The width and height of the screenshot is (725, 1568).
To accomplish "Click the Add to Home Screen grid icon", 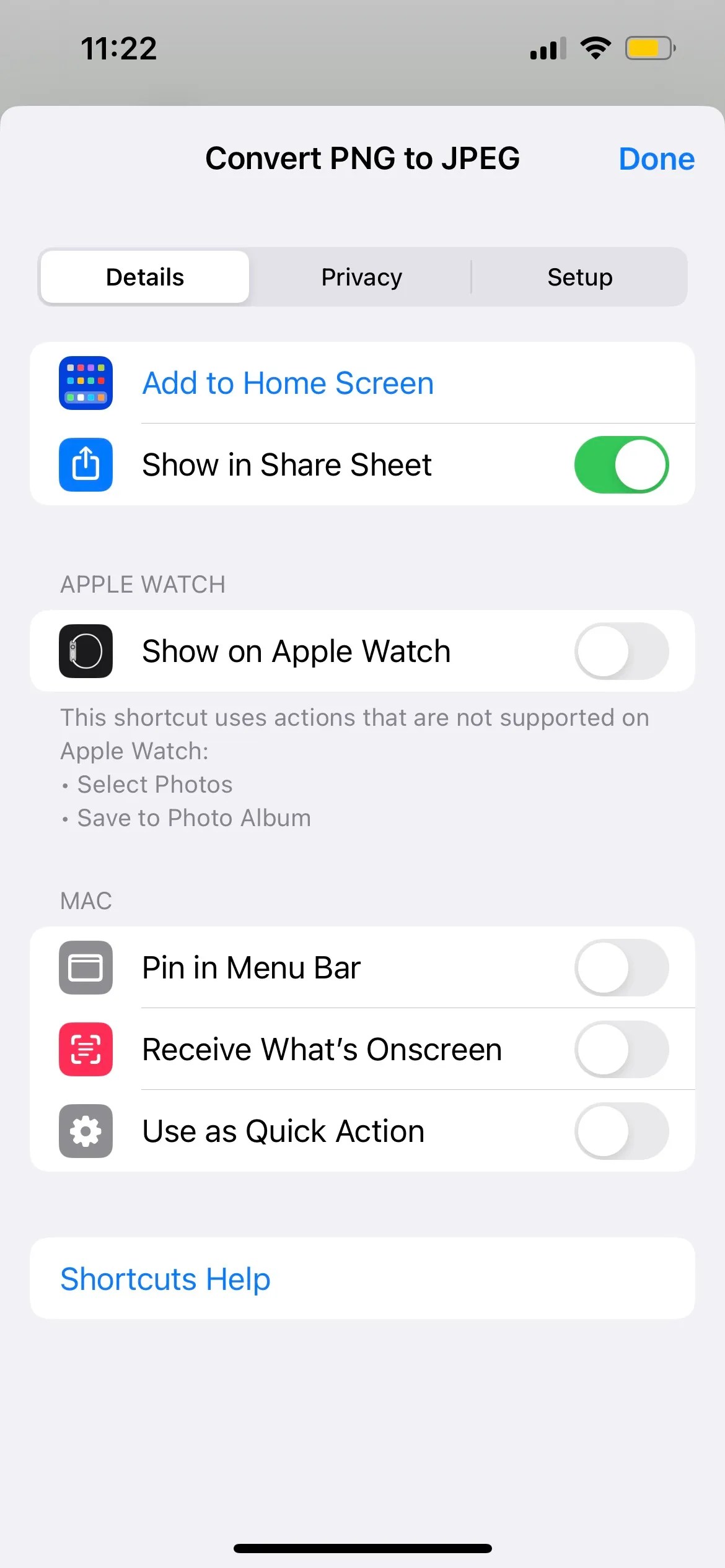I will click(86, 383).
